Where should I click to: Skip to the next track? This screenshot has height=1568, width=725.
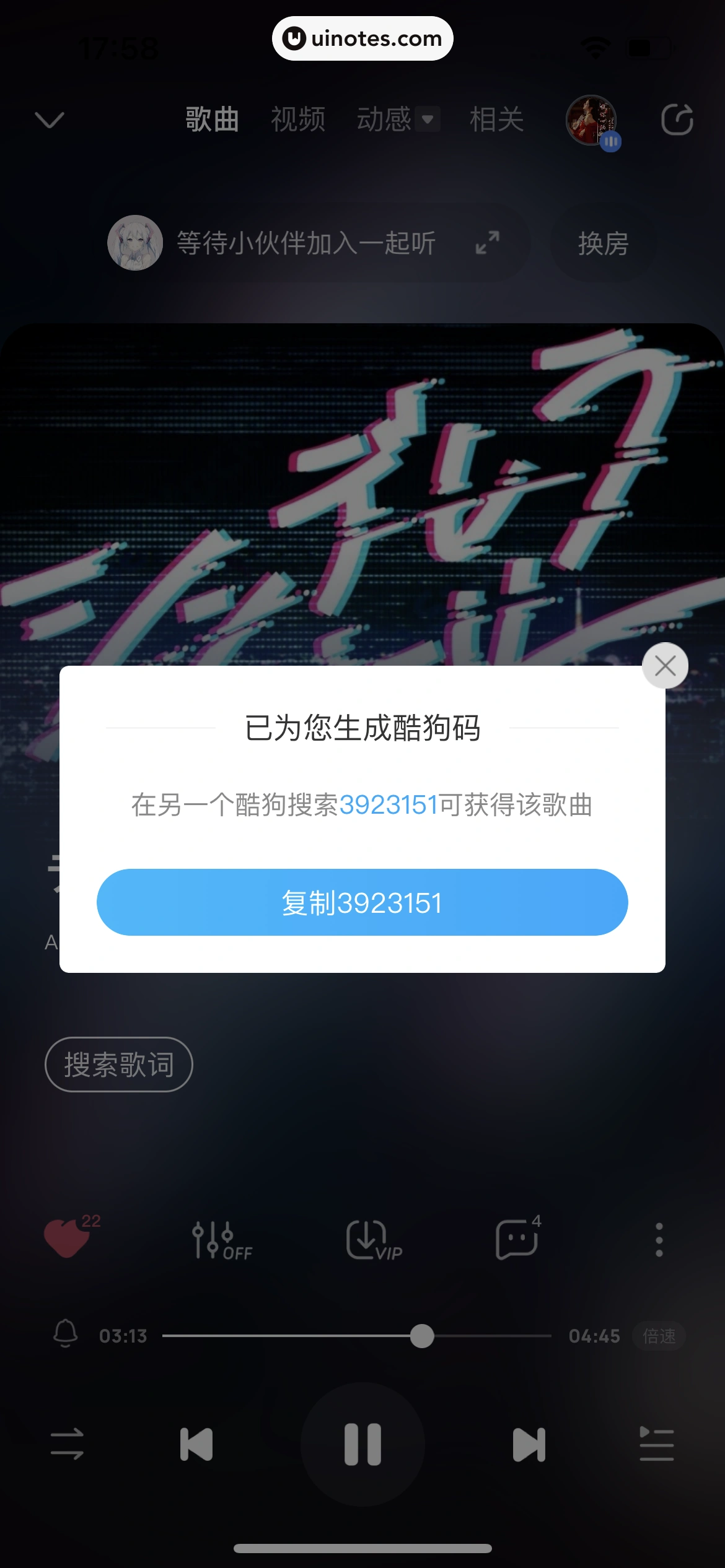pyautogui.click(x=529, y=1444)
